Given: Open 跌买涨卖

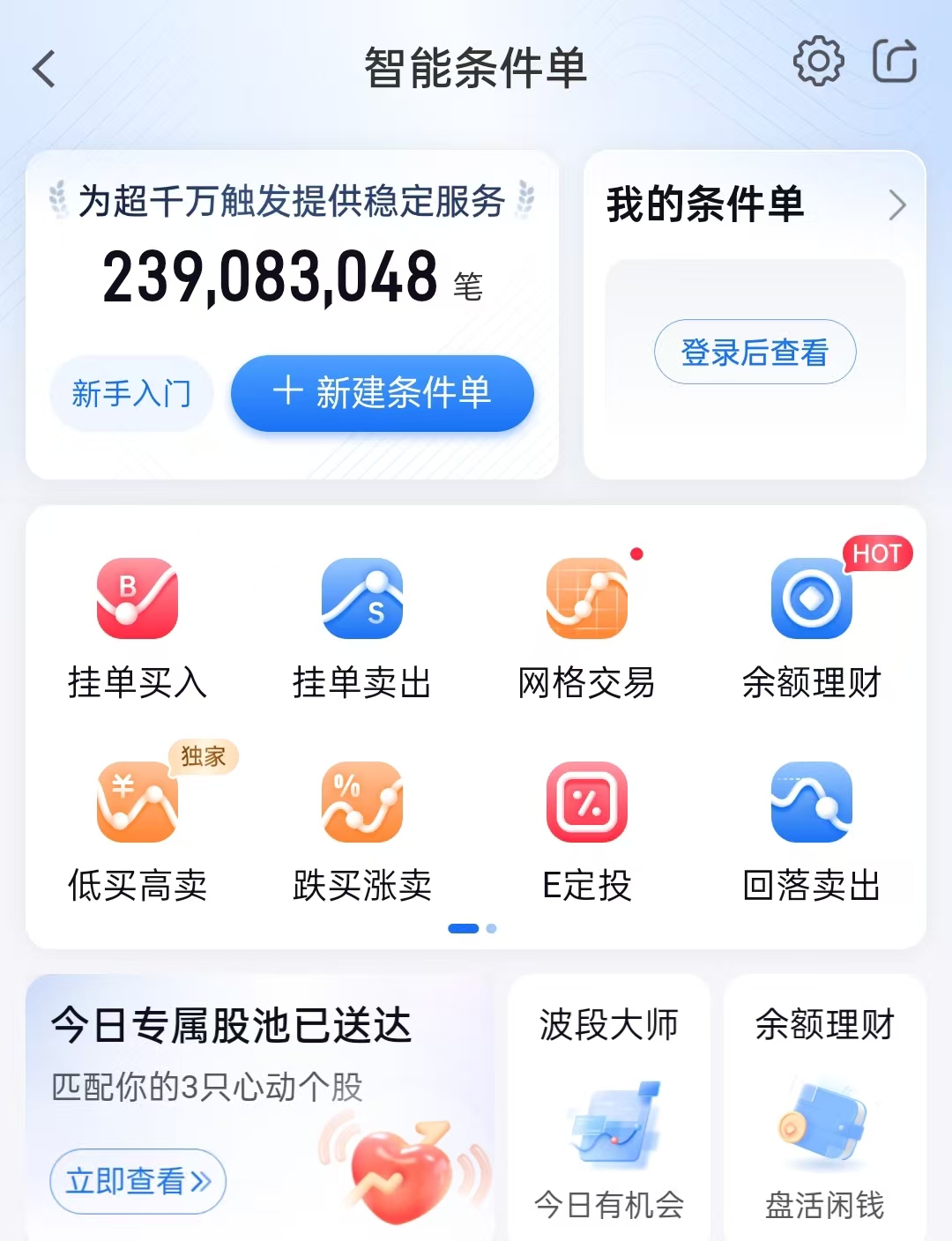Looking at the screenshot, I should click(362, 830).
